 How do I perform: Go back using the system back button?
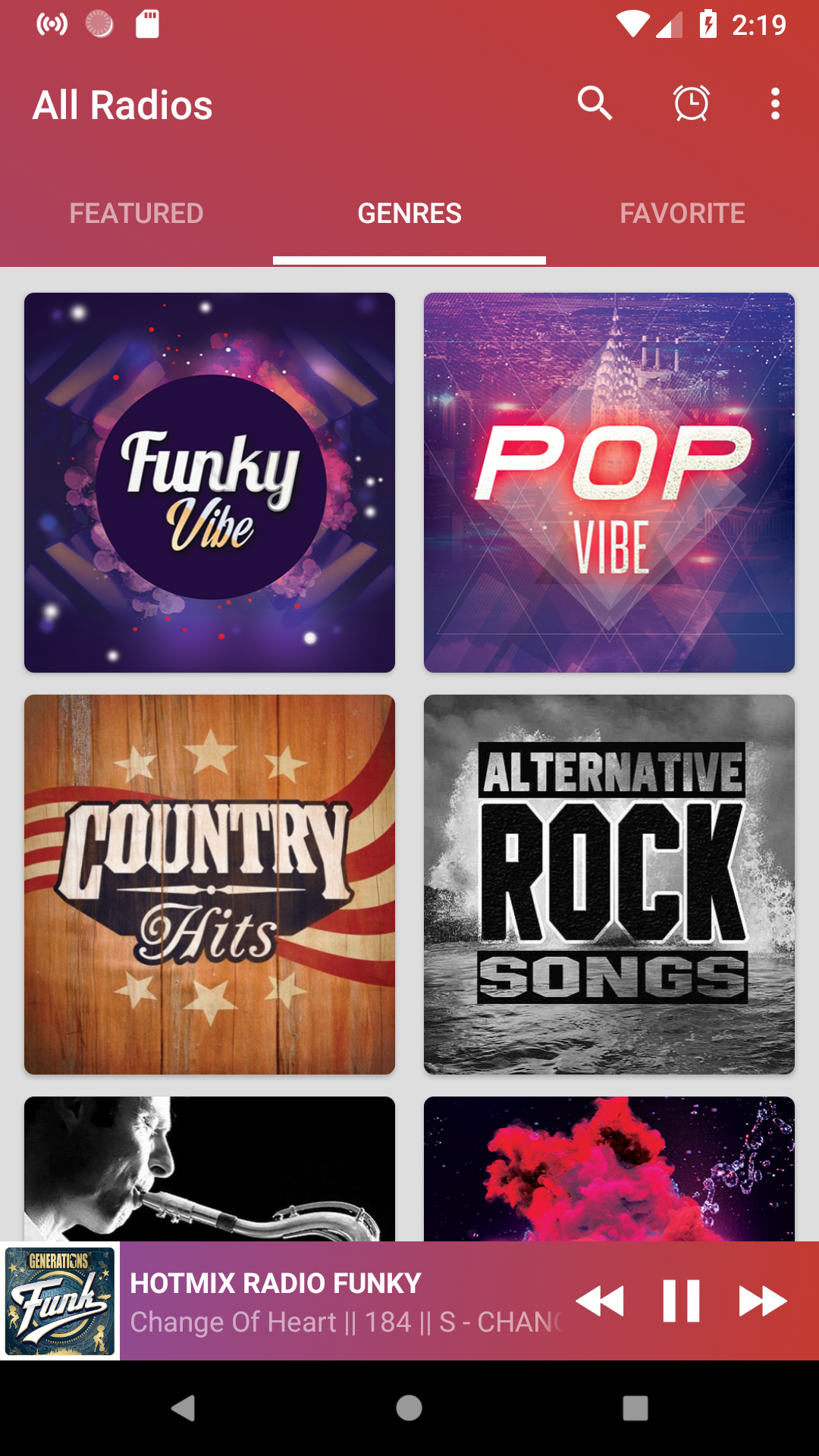point(183,1408)
